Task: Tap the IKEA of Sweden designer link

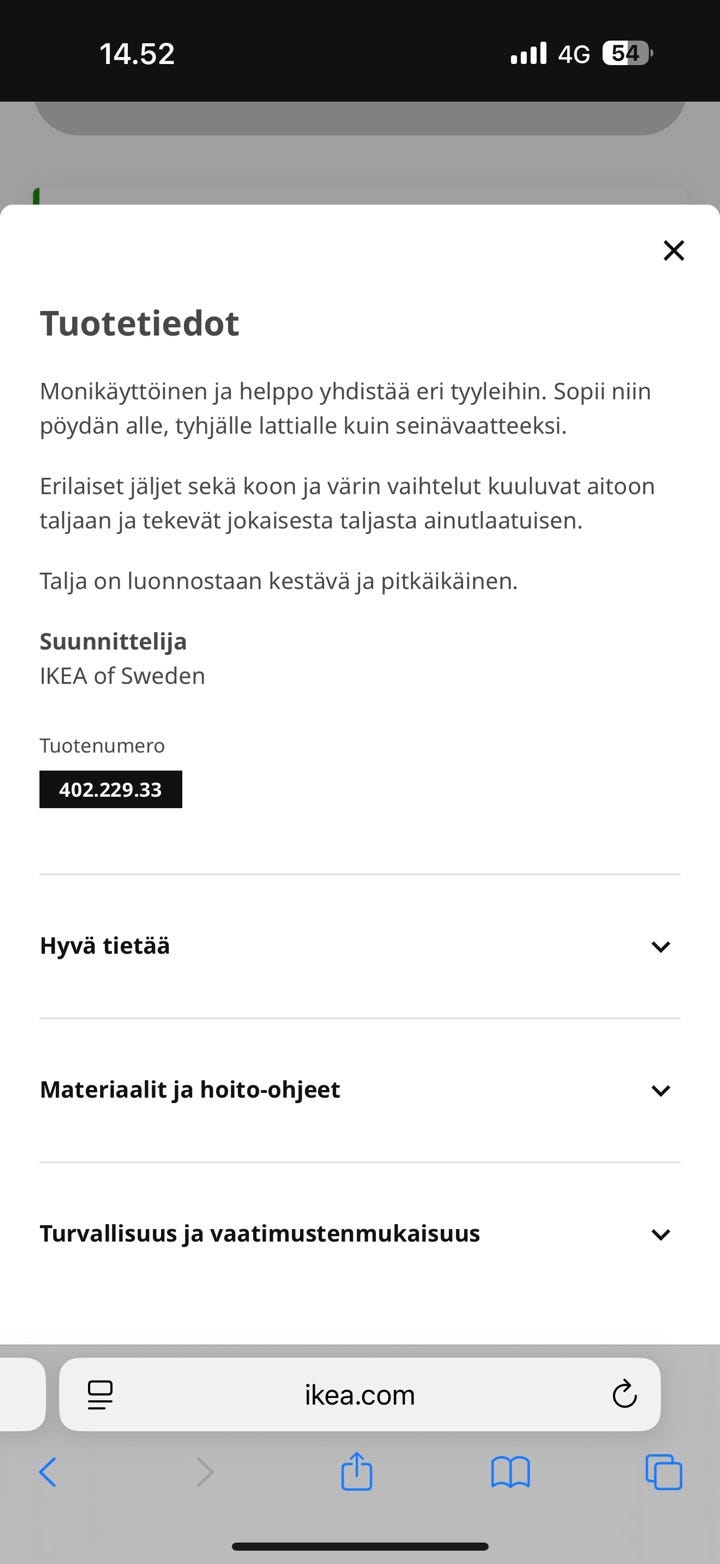Action: 122,675
